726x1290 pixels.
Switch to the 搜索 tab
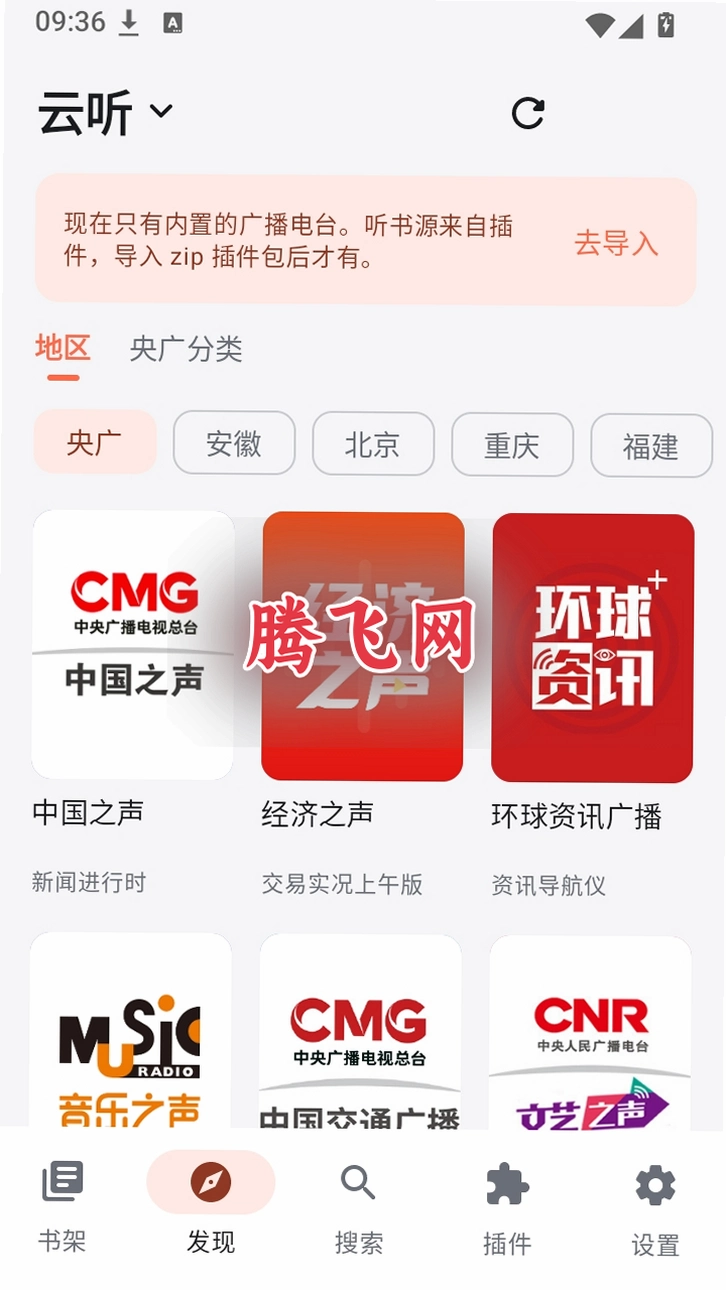pyautogui.click(x=358, y=1208)
